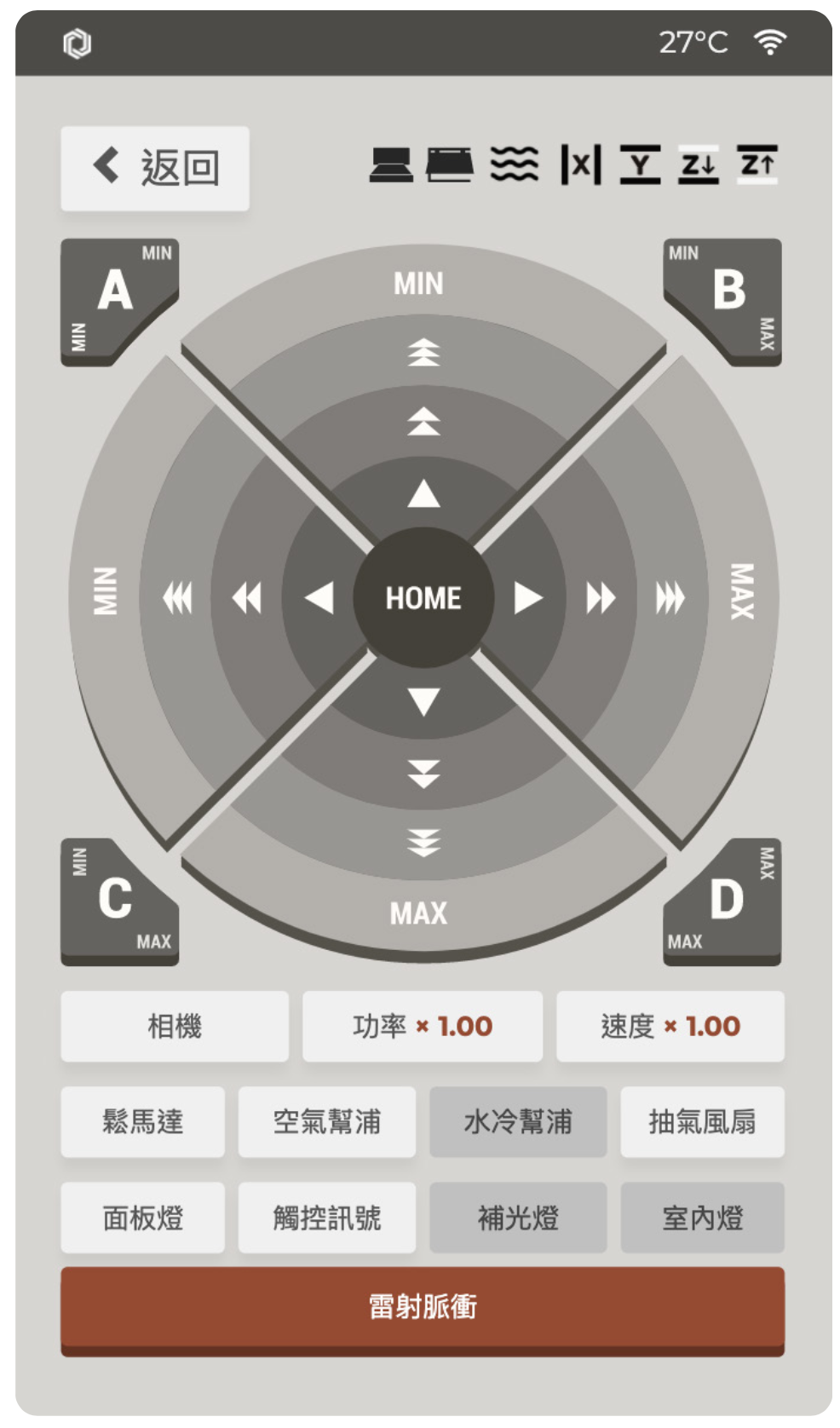840x1428 pixels.
Task: Toggle 水冷幫浦 water pump
Action: point(518,1121)
